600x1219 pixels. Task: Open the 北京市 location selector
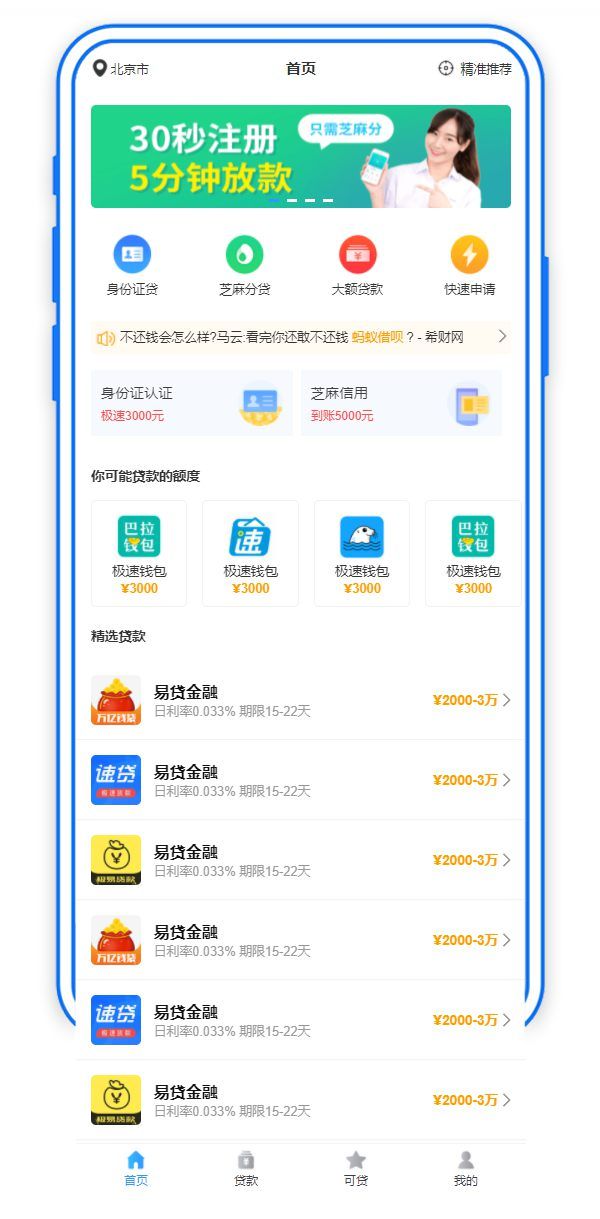click(x=121, y=69)
